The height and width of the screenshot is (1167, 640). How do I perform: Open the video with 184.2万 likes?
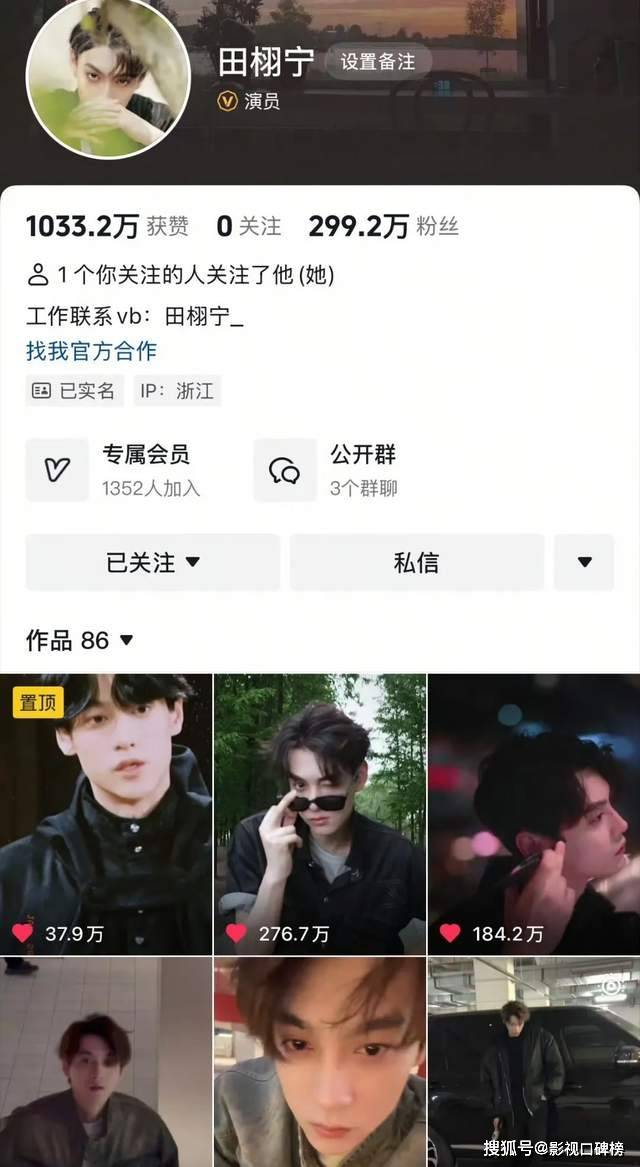(533, 814)
